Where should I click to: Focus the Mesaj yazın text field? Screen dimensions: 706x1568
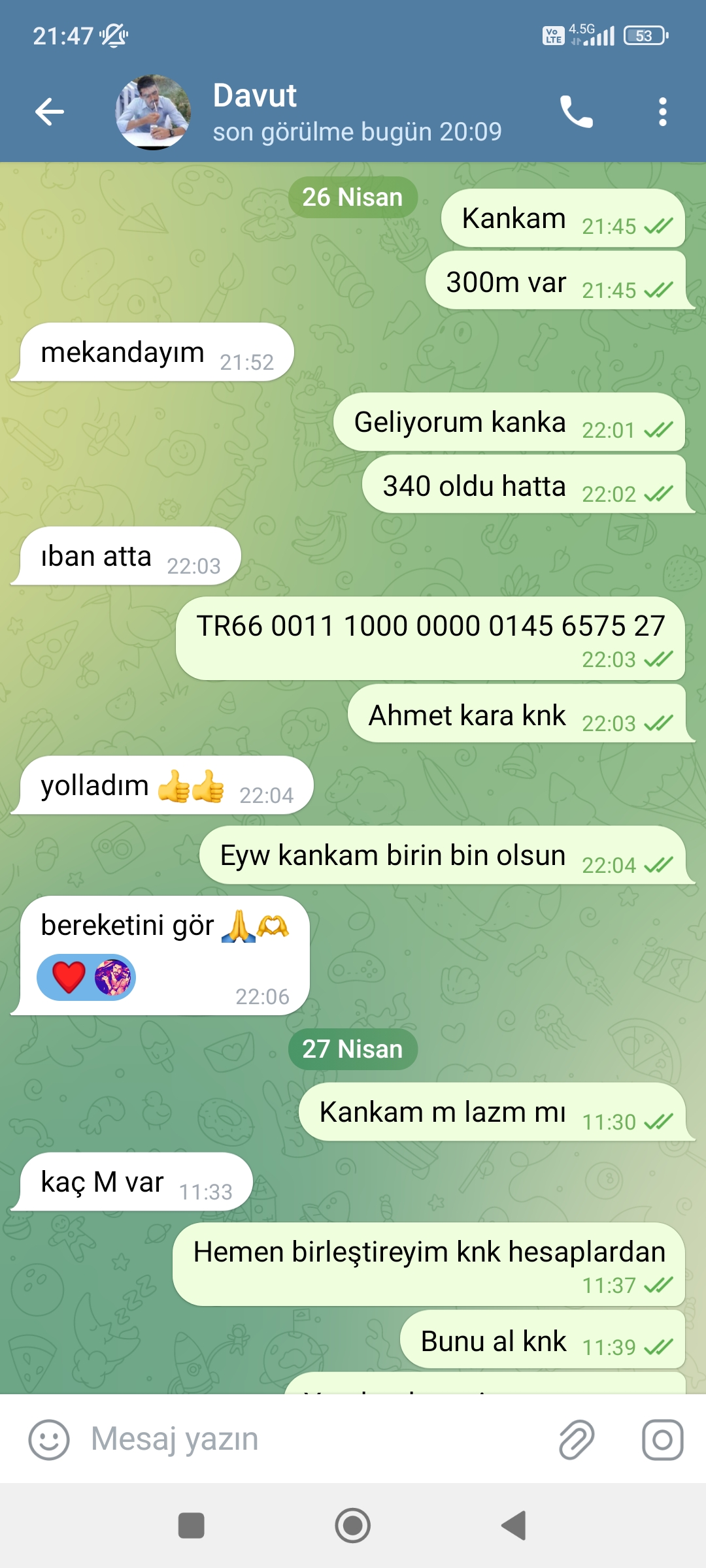click(314, 1439)
